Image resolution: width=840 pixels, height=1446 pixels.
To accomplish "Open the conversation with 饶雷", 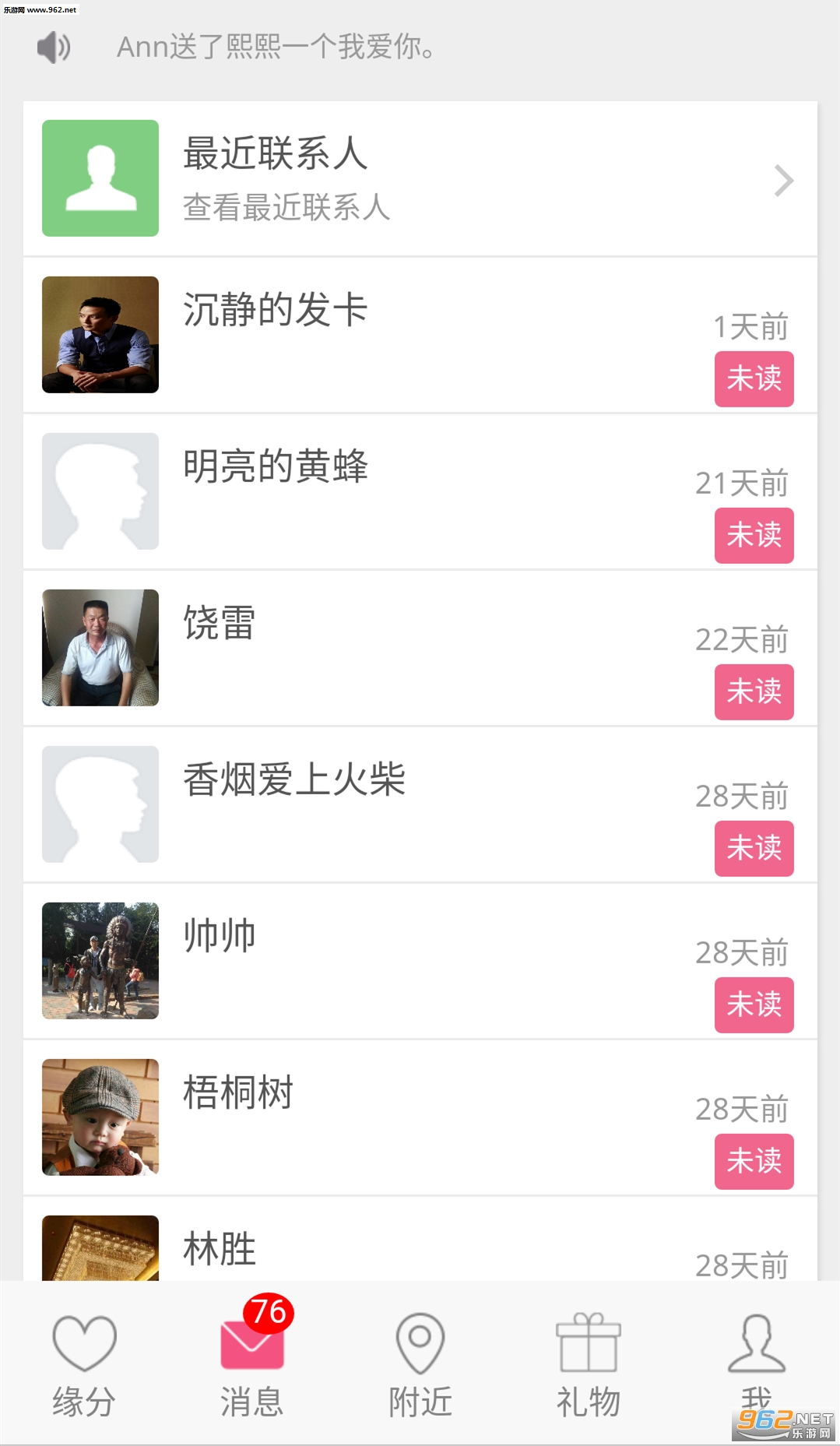I will (420, 648).
